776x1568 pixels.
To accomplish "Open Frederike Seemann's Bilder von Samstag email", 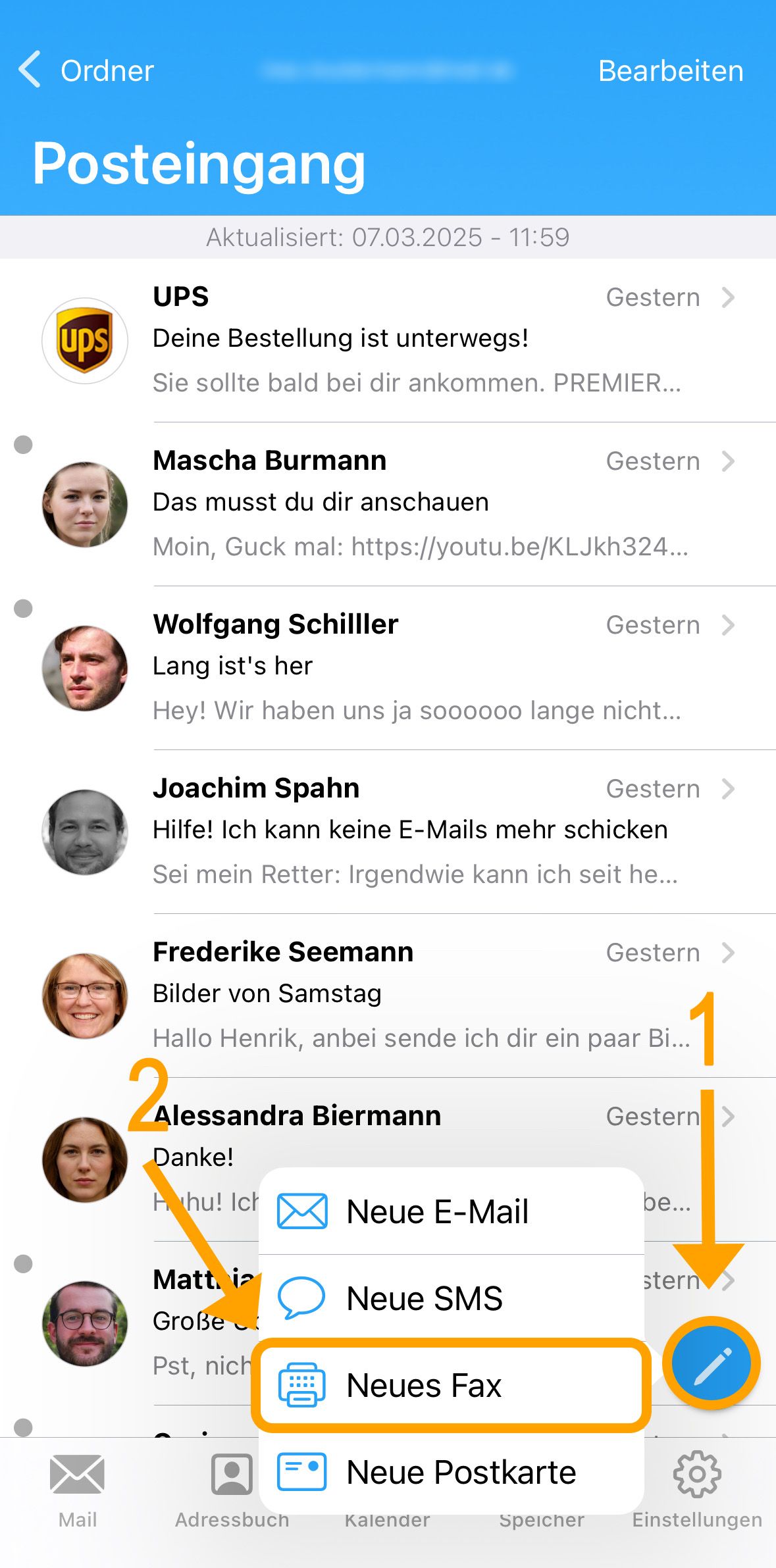I will [388, 996].
